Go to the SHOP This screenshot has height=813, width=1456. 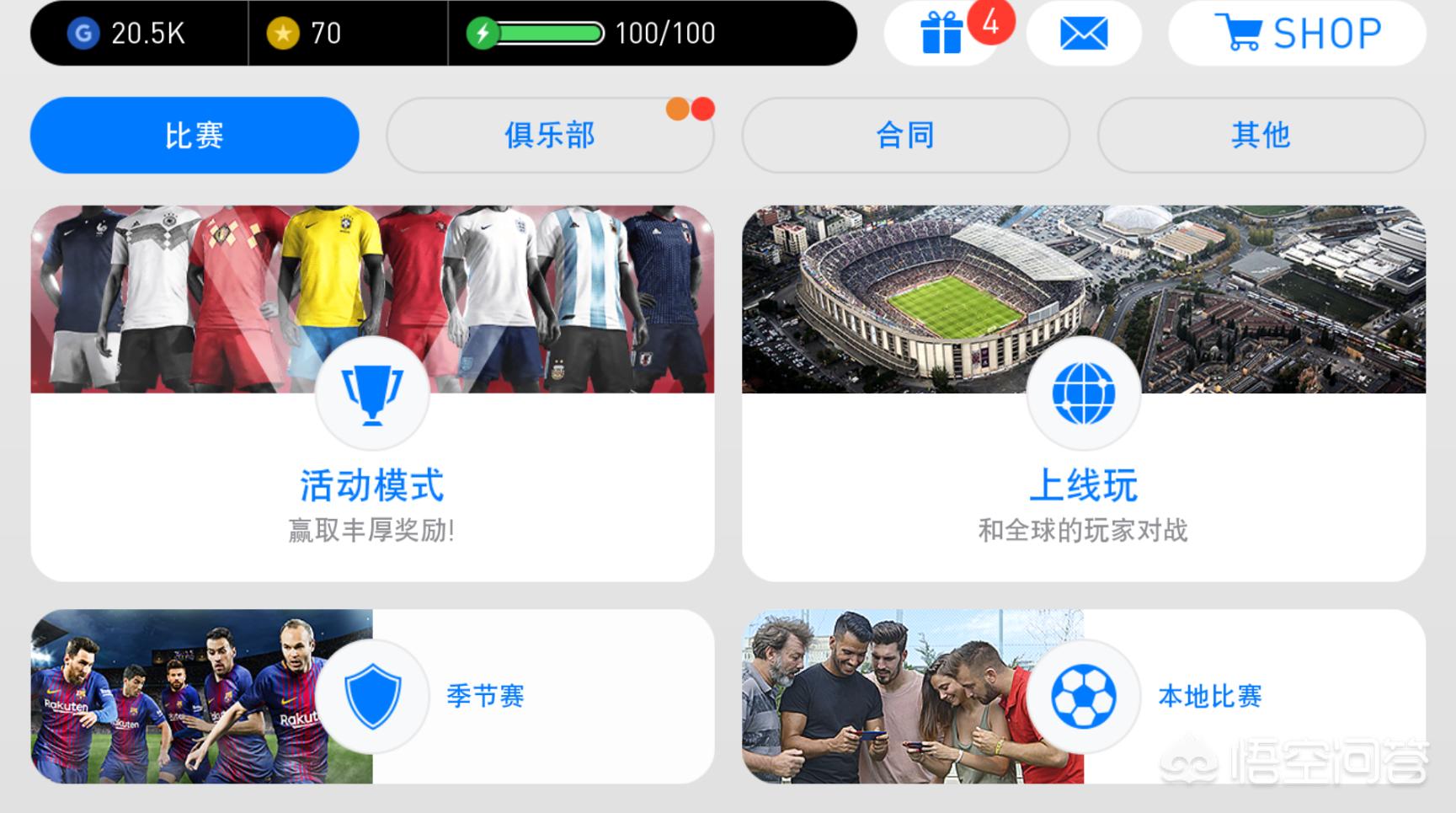1297,34
